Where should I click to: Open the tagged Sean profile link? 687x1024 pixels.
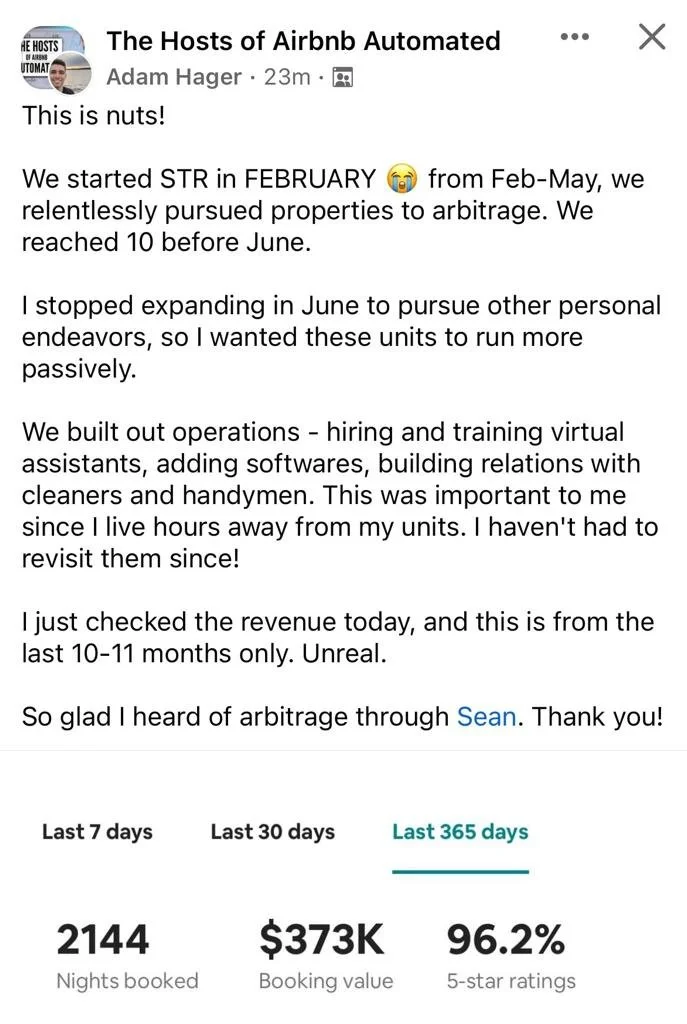click(x=488, y=715)
